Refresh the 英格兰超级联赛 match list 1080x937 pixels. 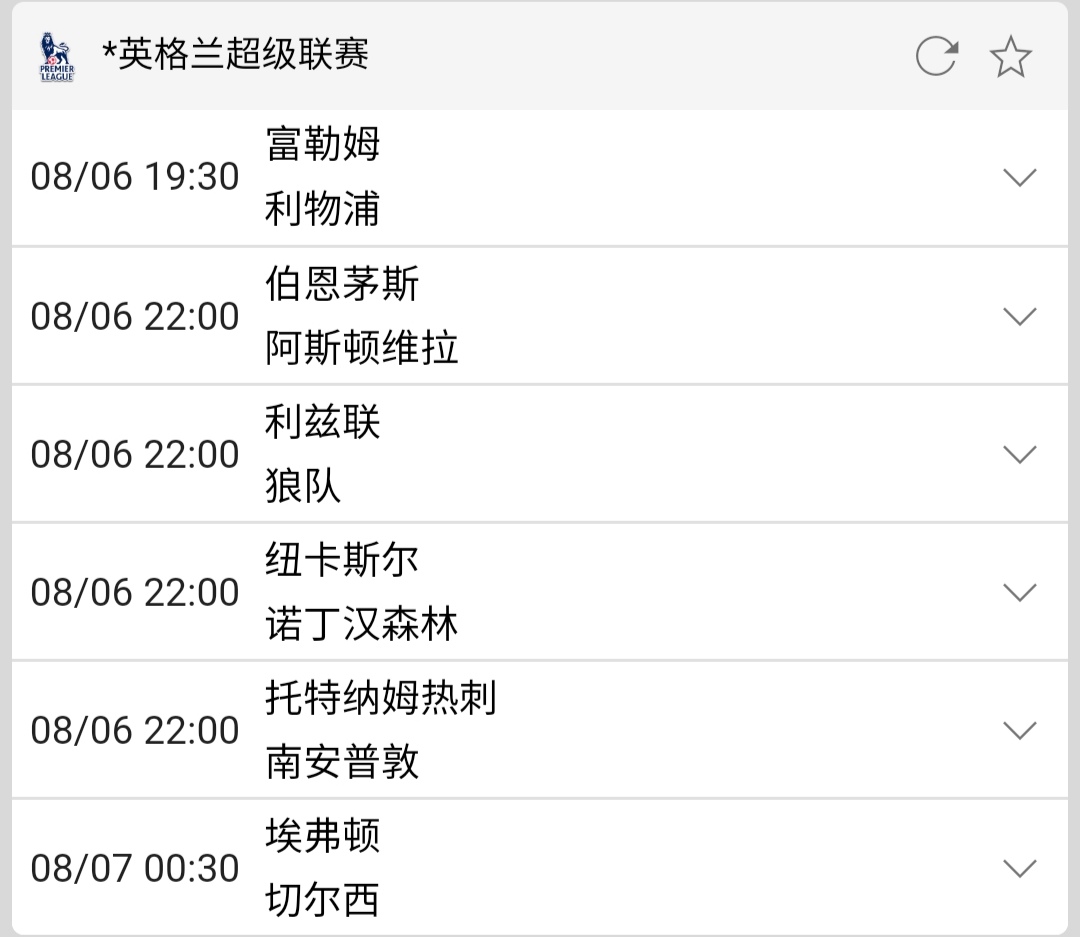pos(937,56)
